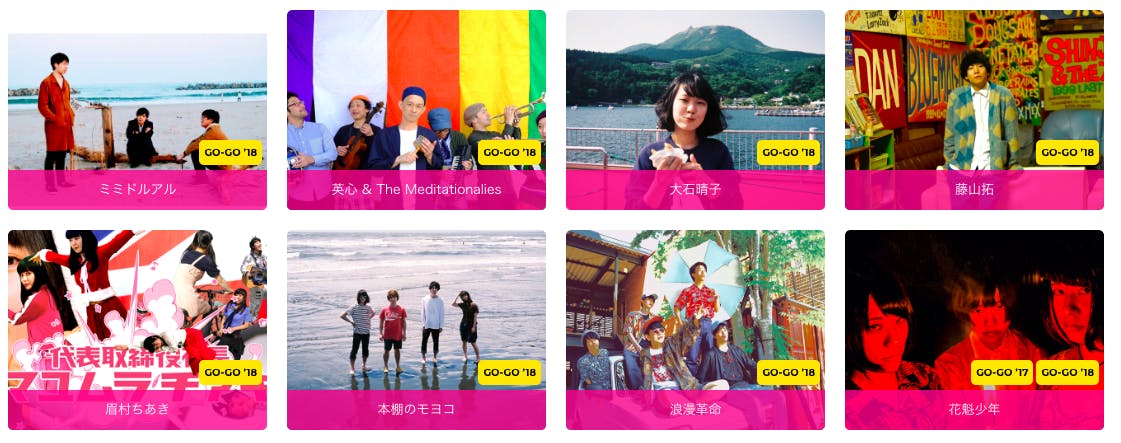
Task: Tap the 本棚のモヨコ band card
Action: click(416, 330)
